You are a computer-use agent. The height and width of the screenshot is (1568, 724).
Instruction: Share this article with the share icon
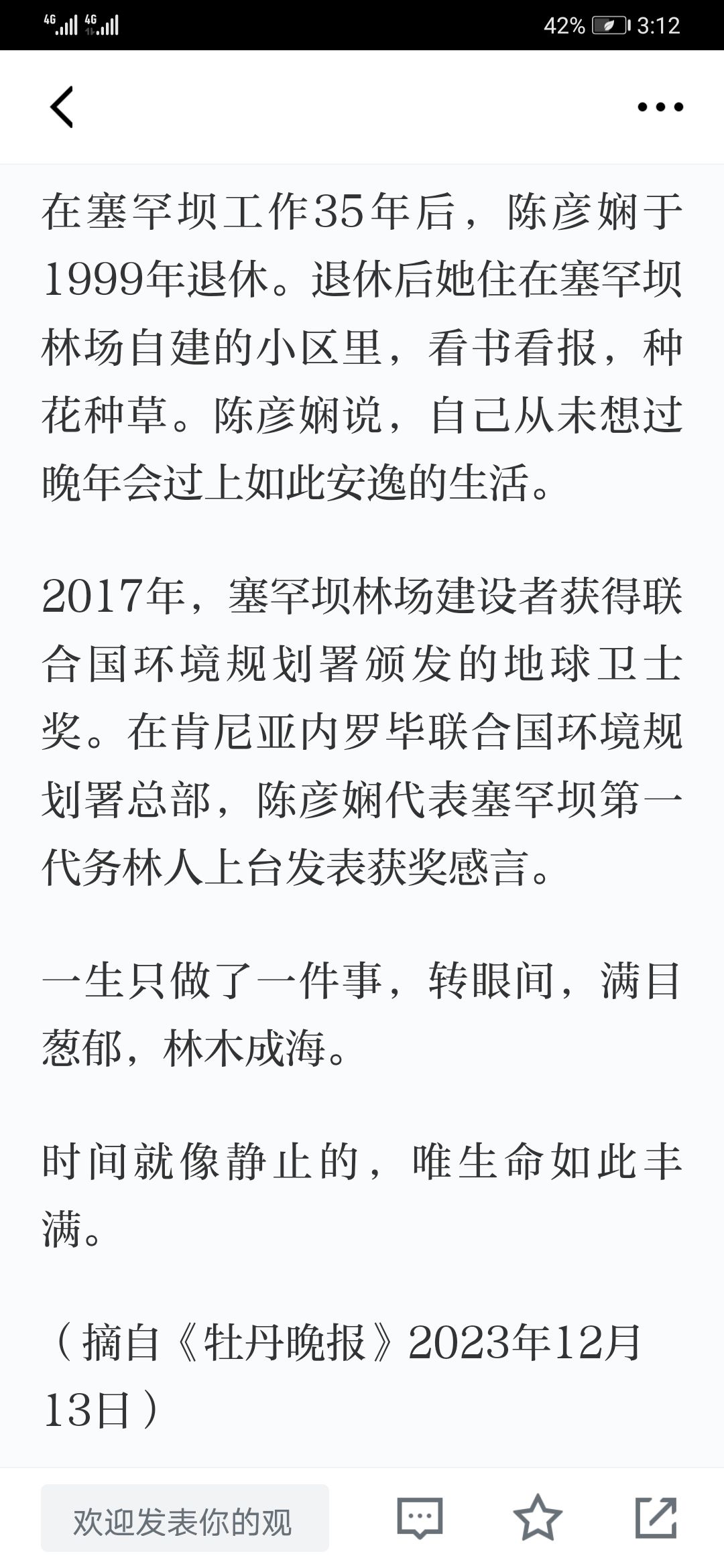(x=656, y=1517)
